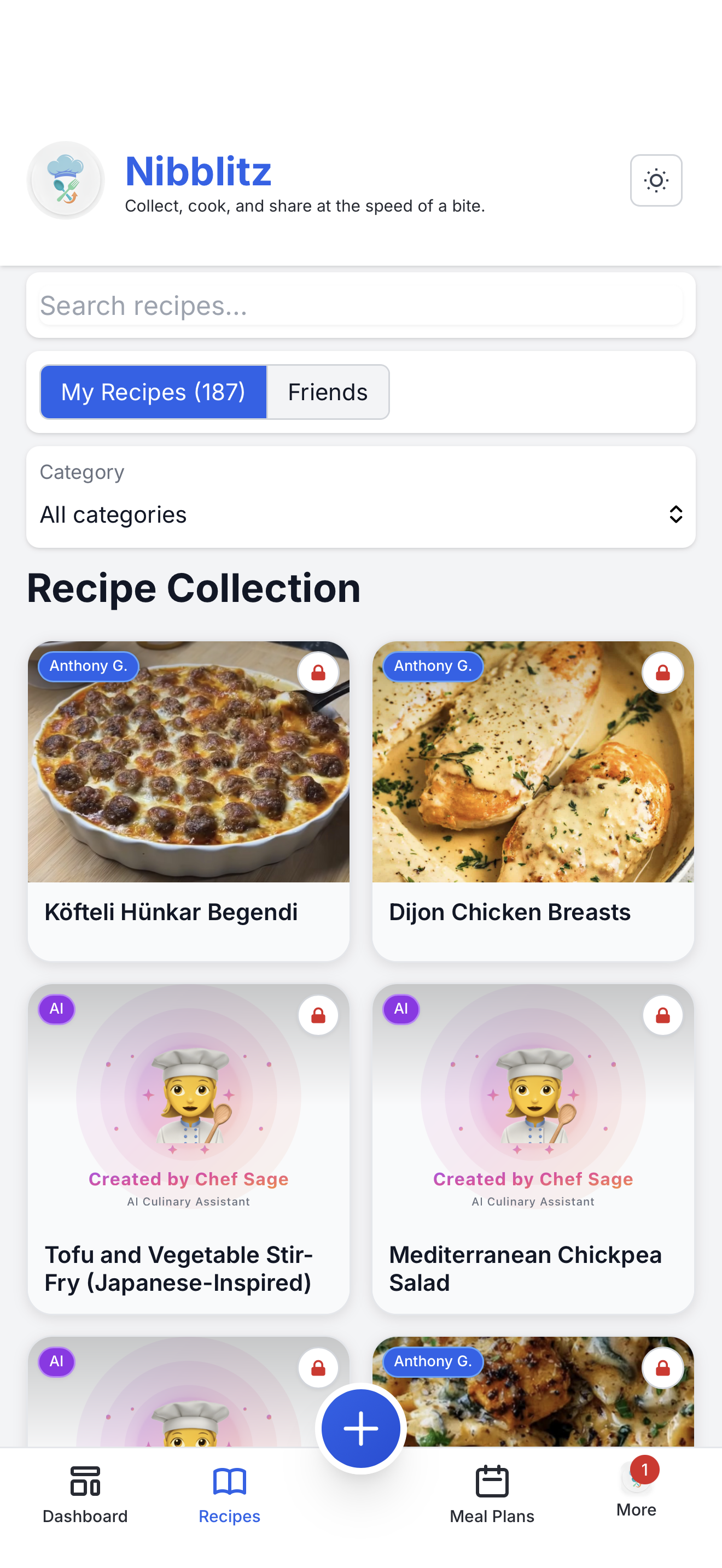
Task: Expand the Category selector chevron
Action: (x=677, y=514)
